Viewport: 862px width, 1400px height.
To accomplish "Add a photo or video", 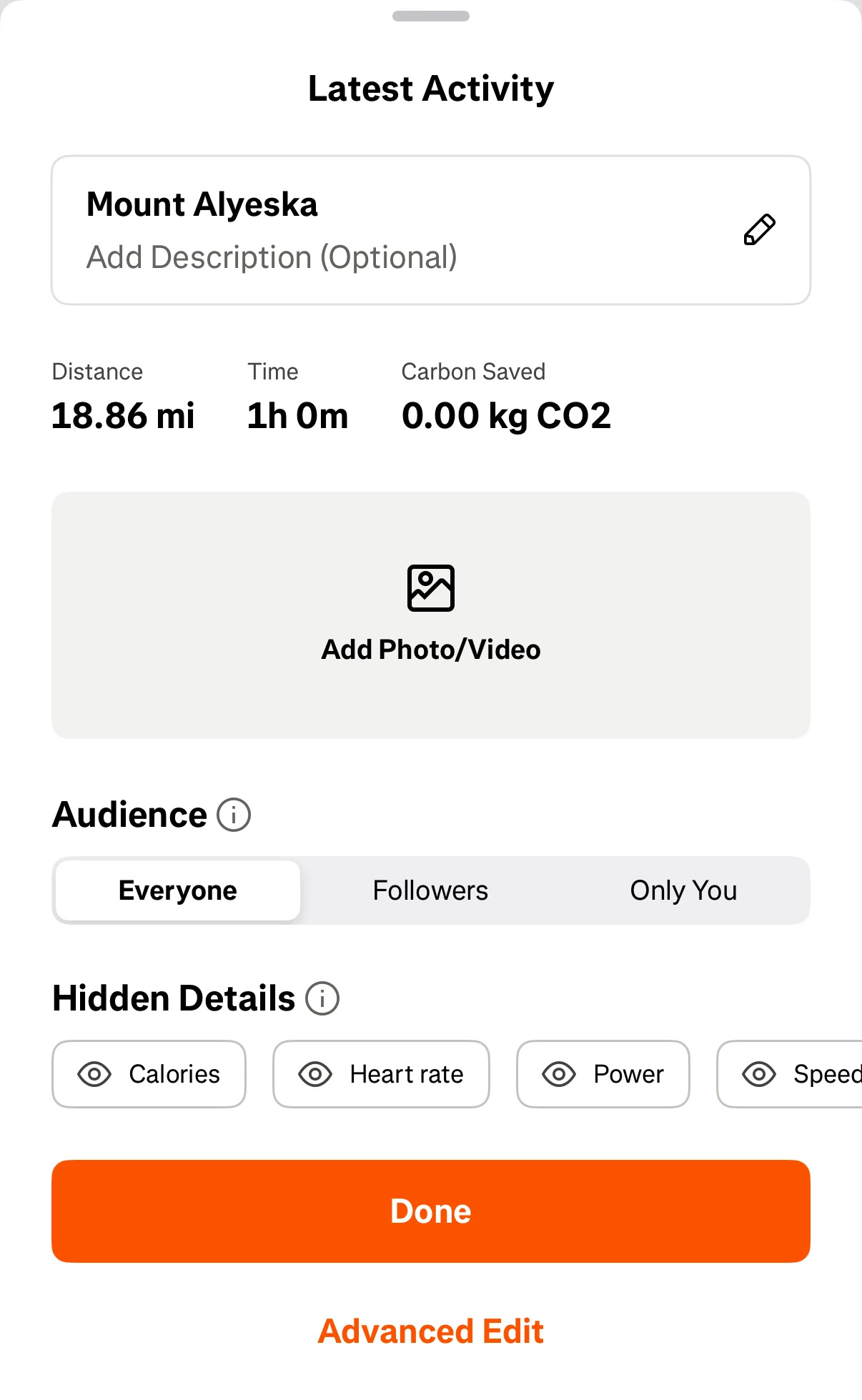I will coord(431,615).
